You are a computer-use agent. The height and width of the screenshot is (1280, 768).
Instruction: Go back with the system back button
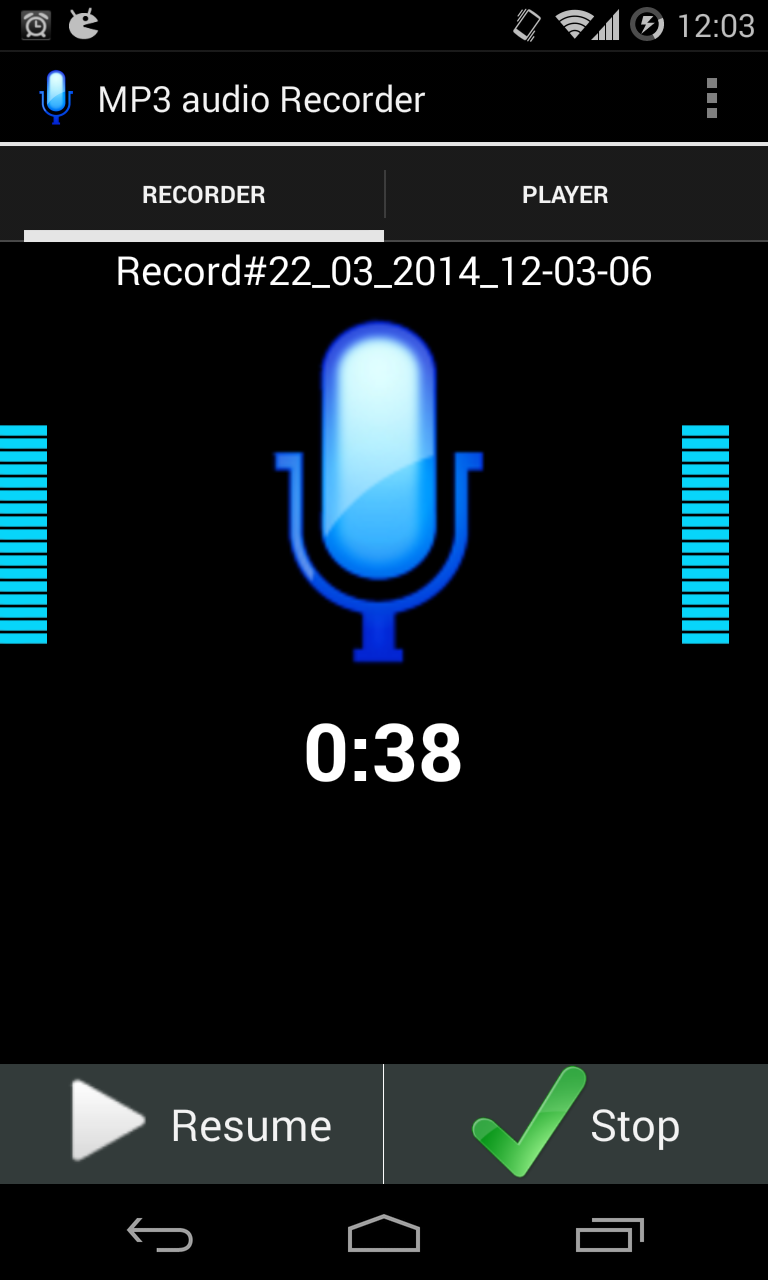click(160, 1235)
